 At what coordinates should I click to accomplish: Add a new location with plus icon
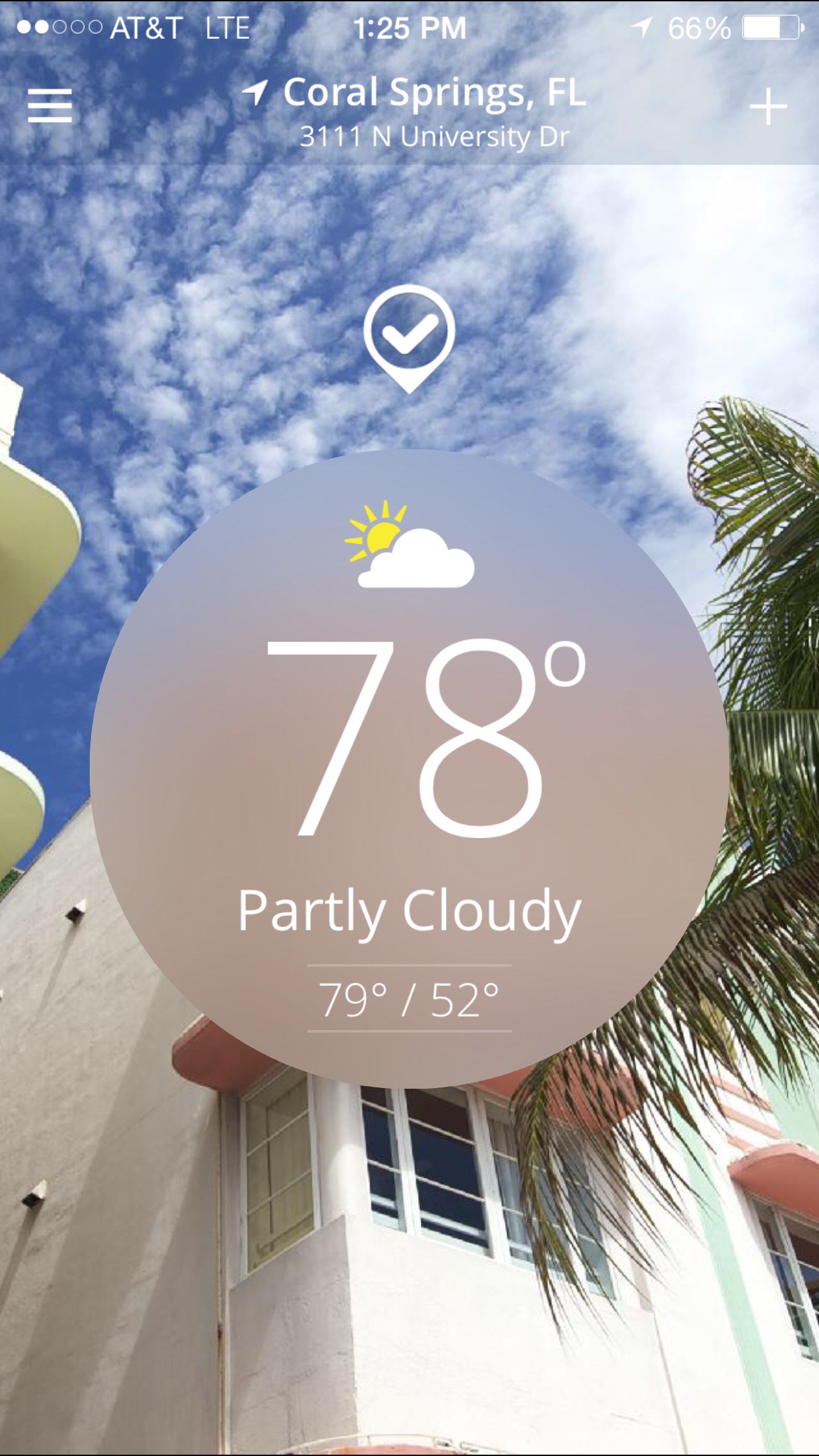click(x=768, y=107)
